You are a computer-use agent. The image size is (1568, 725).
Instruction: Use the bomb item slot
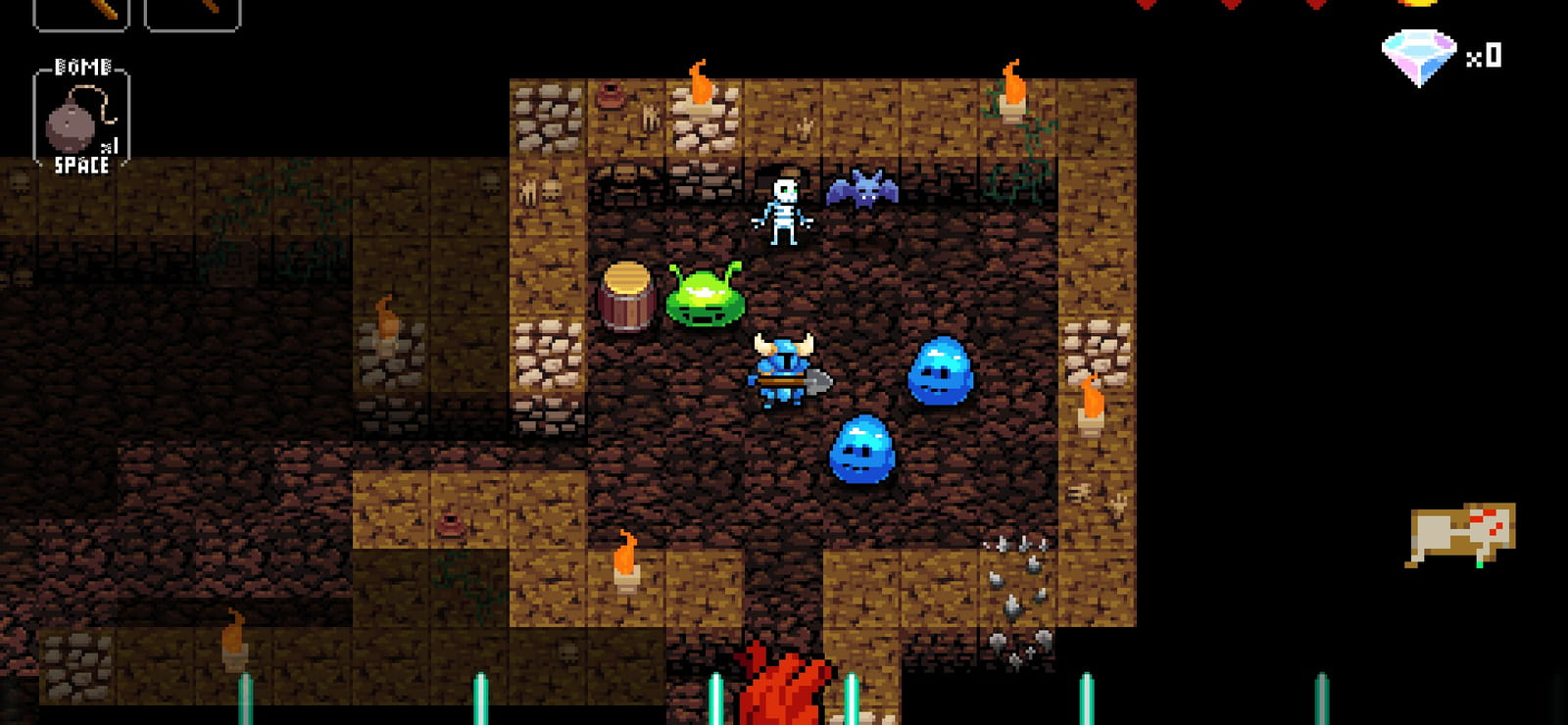pyautogui.click(x=81, y=117)
